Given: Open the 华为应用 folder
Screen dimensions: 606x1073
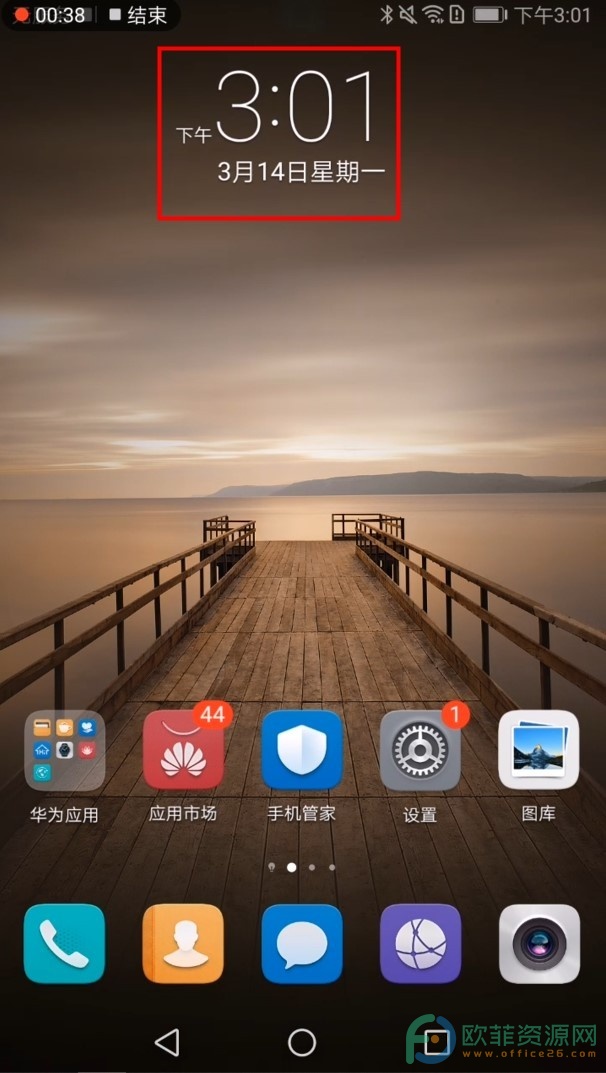Looking at the screenshot, I should [65, 750].
